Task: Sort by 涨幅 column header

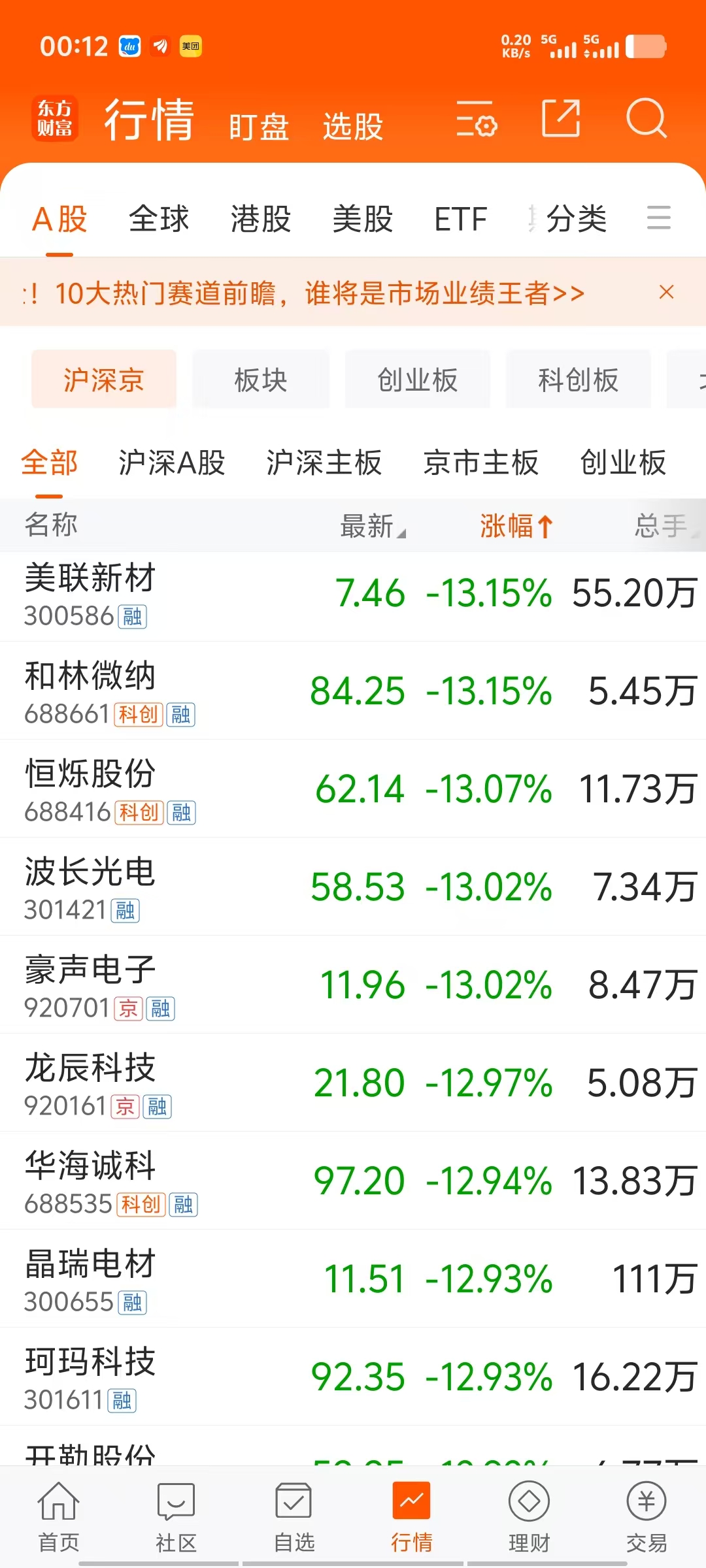Action: coord(516,525)
